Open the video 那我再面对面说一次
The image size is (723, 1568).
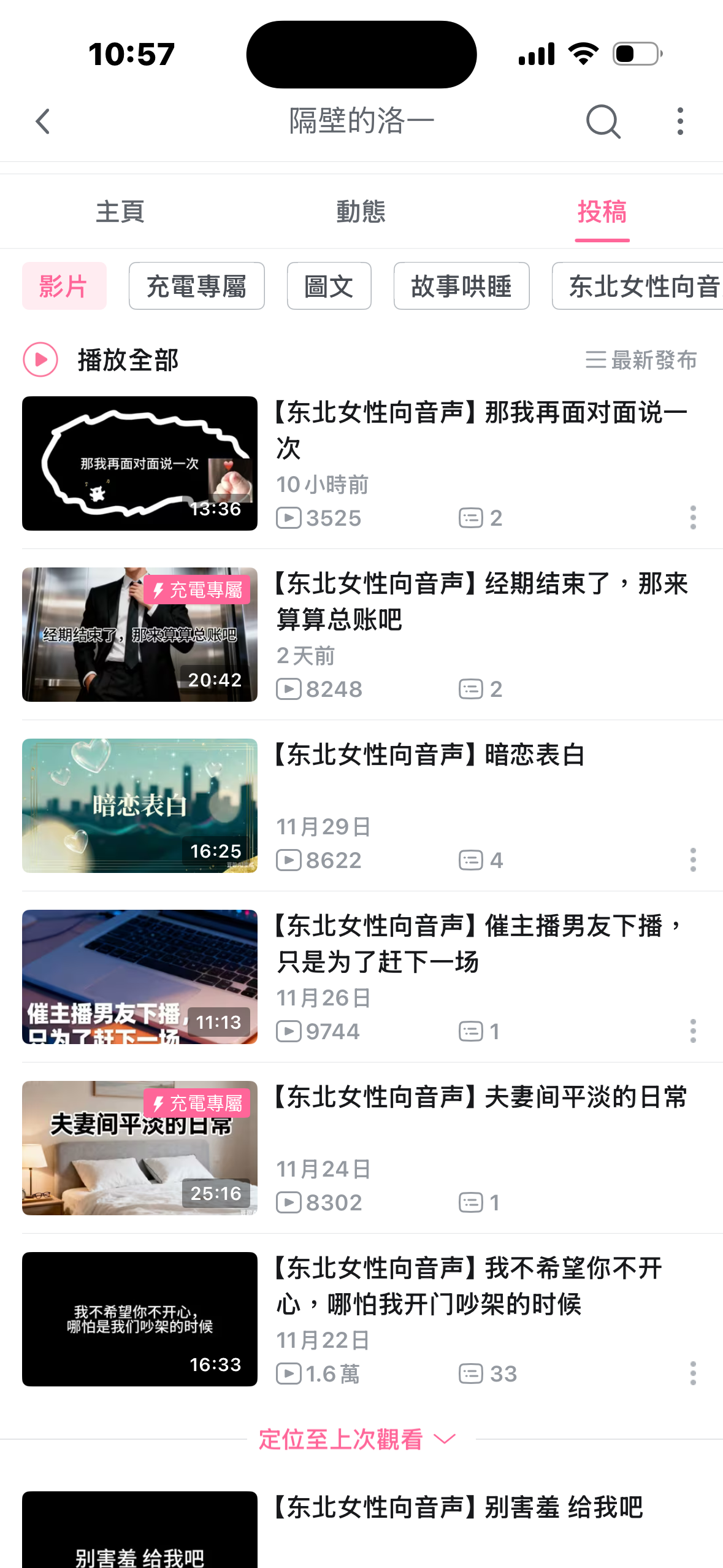point(140,464)
